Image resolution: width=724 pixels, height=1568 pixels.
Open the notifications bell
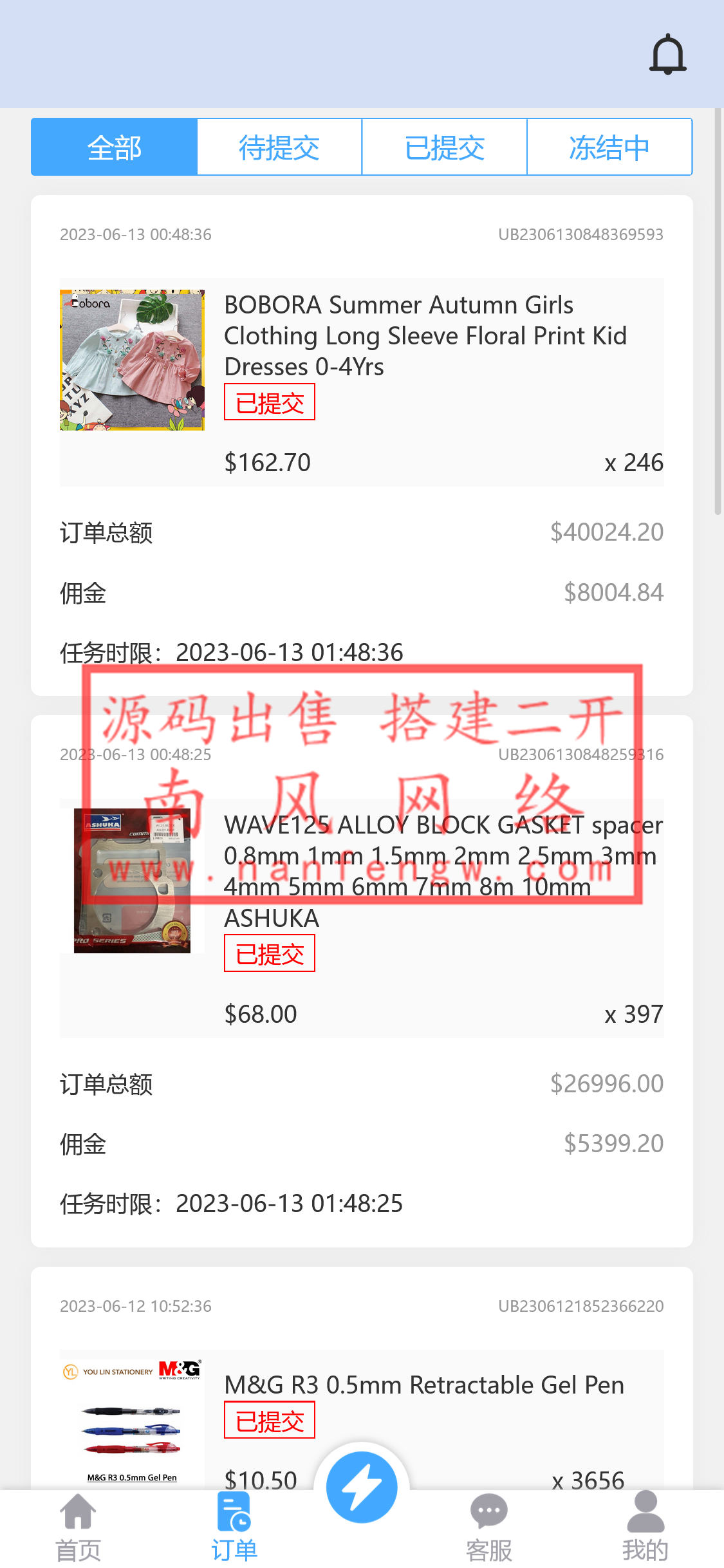[667, 55]
